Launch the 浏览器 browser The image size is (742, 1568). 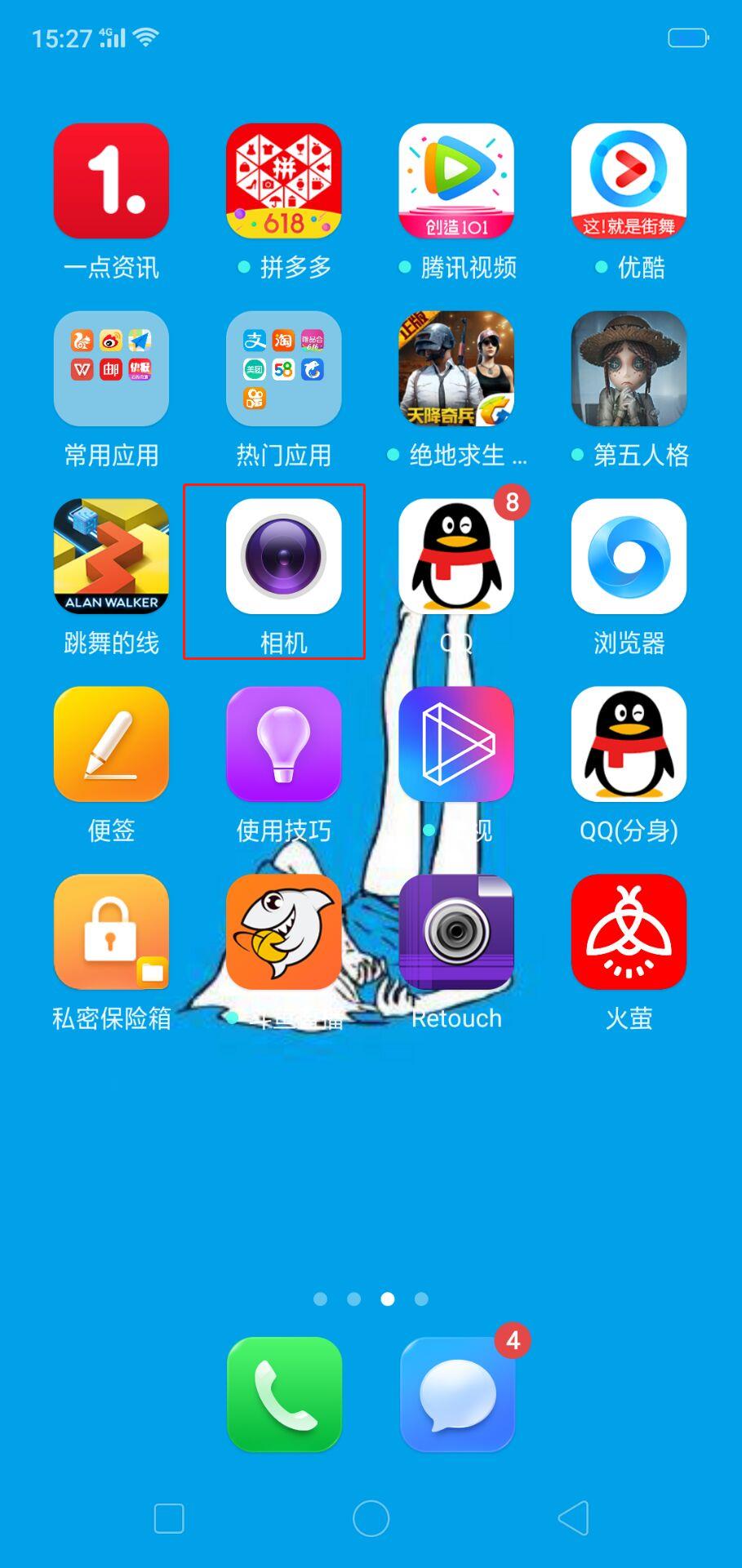pos(629,556)
